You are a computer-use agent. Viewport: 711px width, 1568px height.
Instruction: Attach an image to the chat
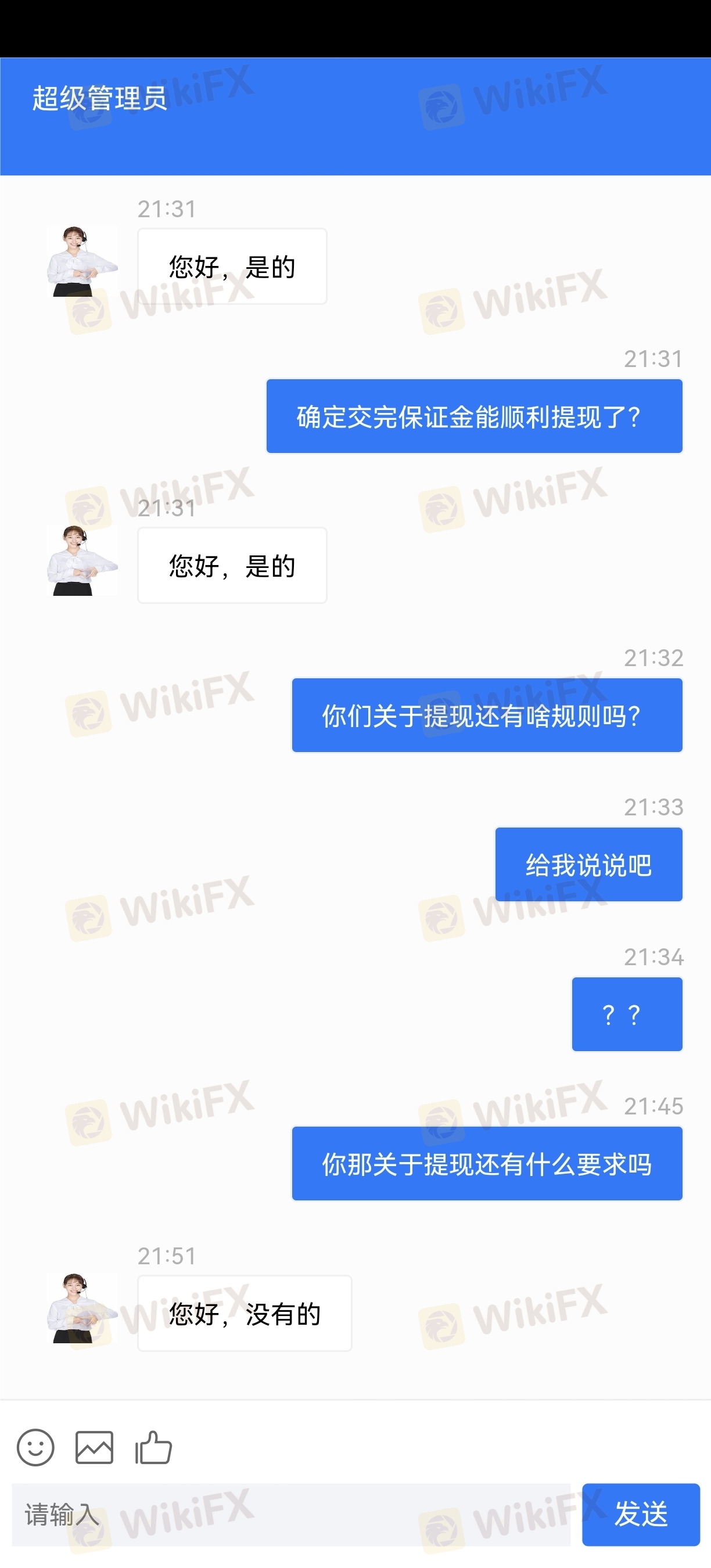point(94,1447)
